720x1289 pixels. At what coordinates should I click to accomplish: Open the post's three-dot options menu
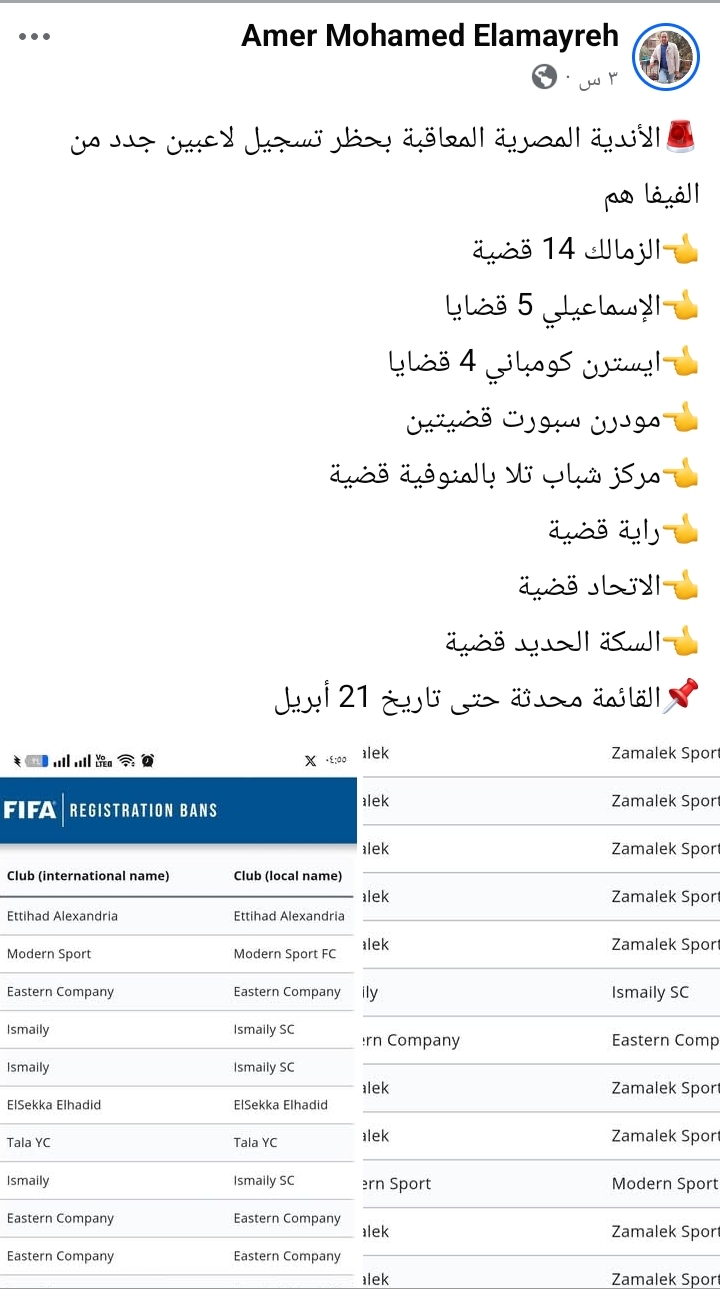point(34,37)
